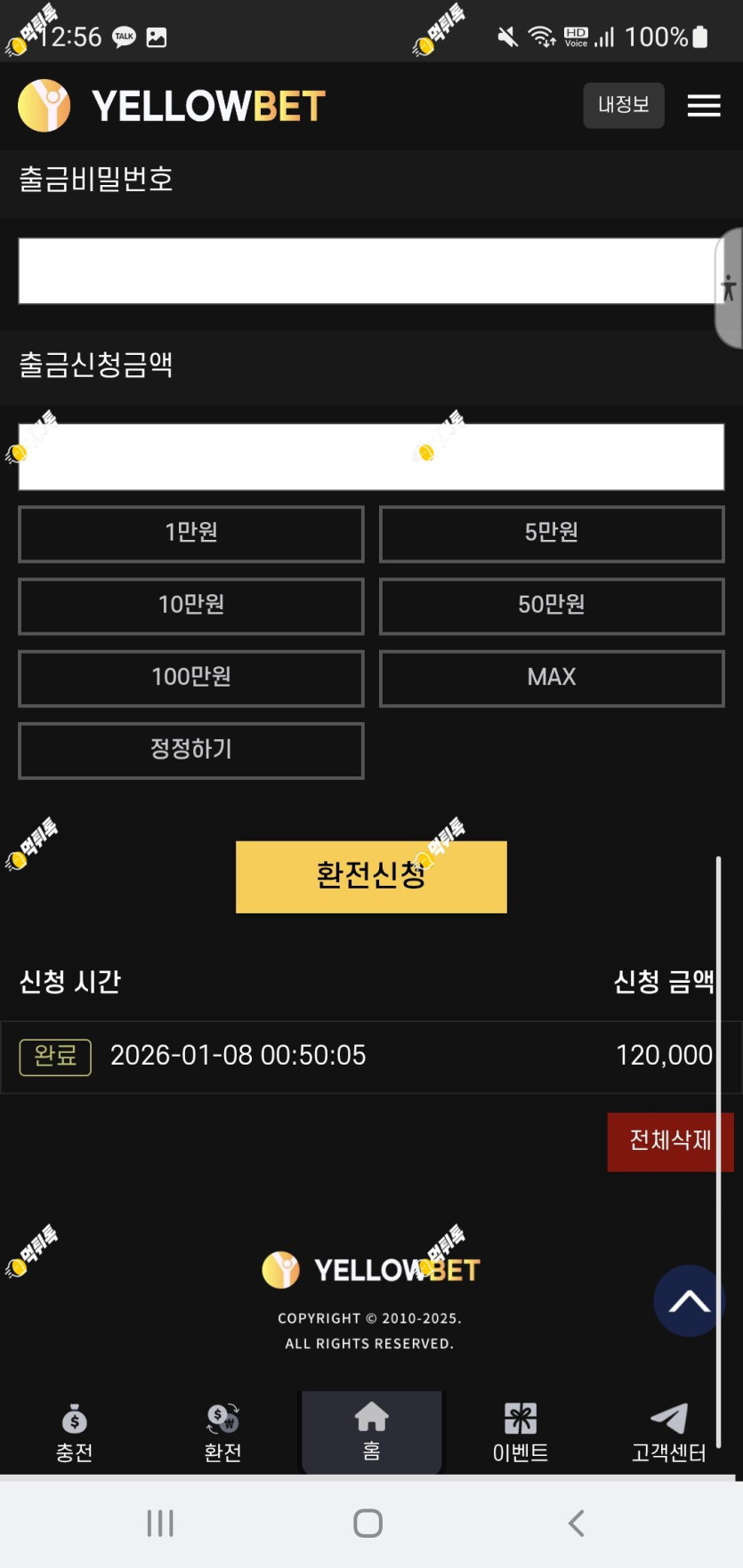Open the hamburger menu

[x=703, y=106]
